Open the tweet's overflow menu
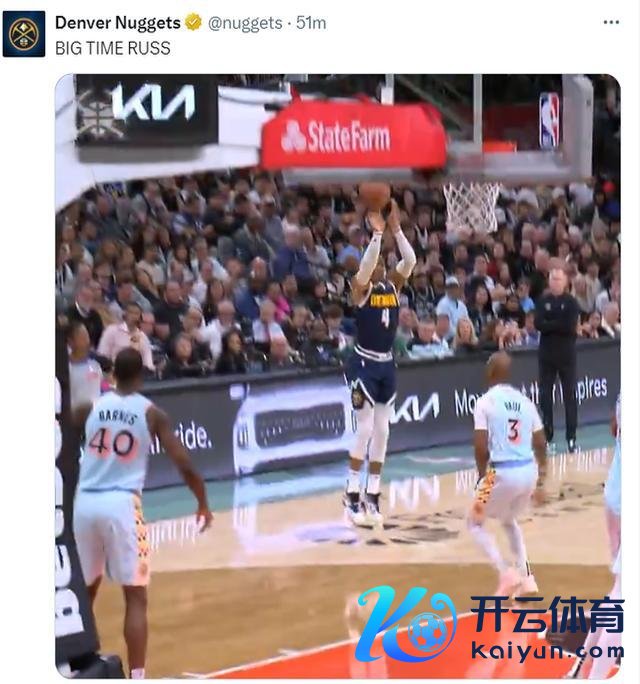This screenshot has width=640, height=684. point(611,23)
